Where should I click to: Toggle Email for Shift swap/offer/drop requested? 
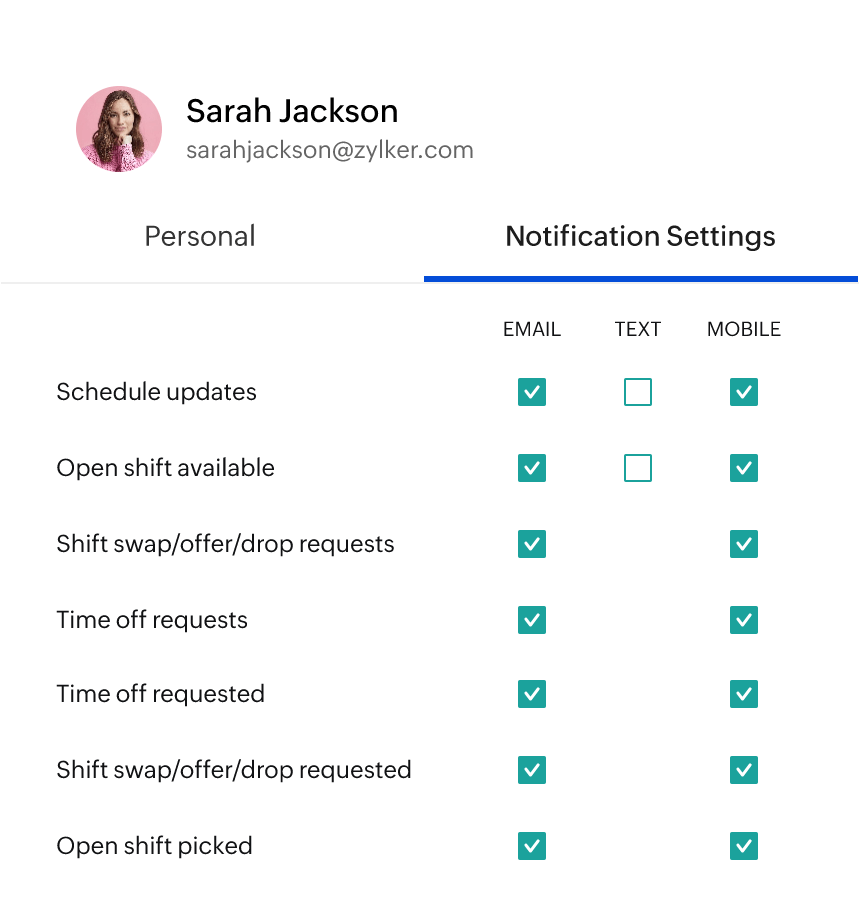[532, 770]
